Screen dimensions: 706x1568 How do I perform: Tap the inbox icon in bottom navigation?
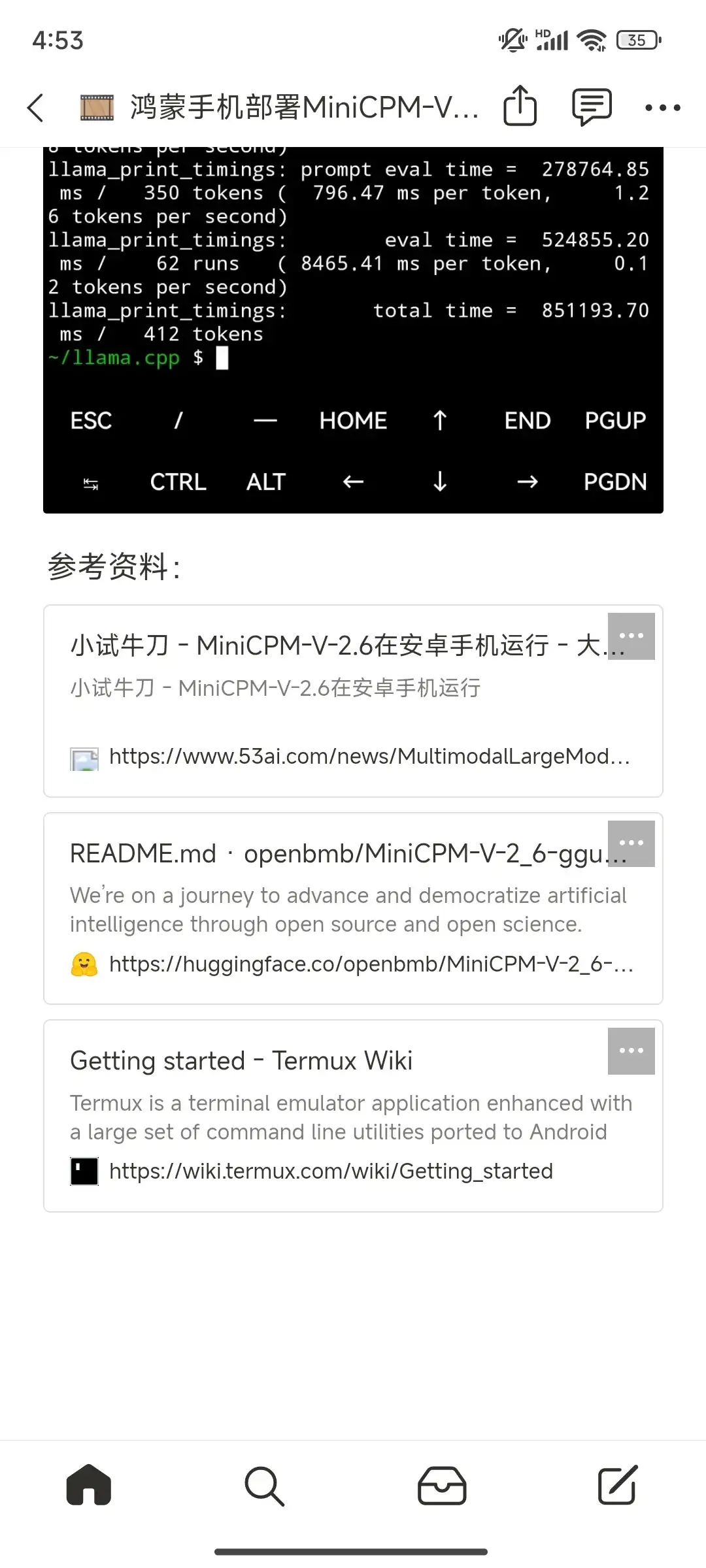point(441,1486)
